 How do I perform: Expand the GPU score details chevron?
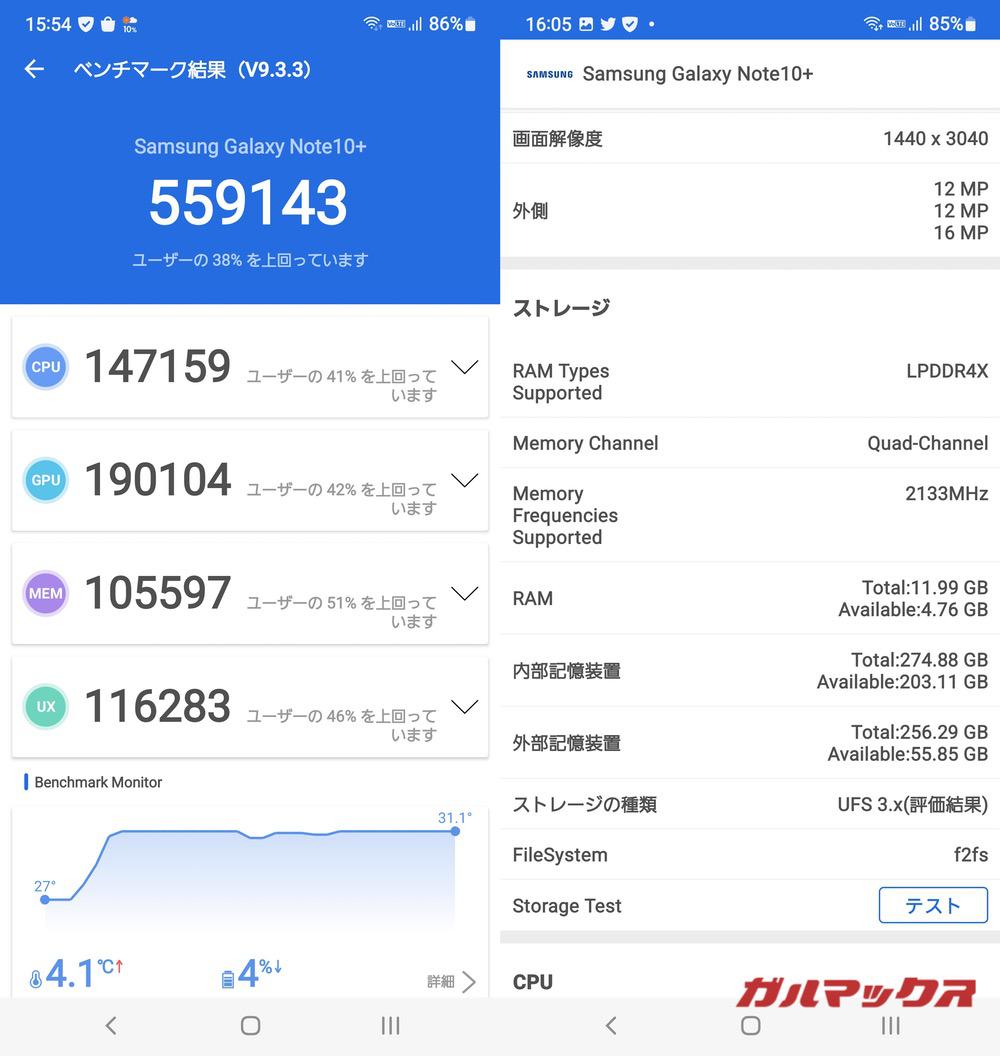(464, 480)
